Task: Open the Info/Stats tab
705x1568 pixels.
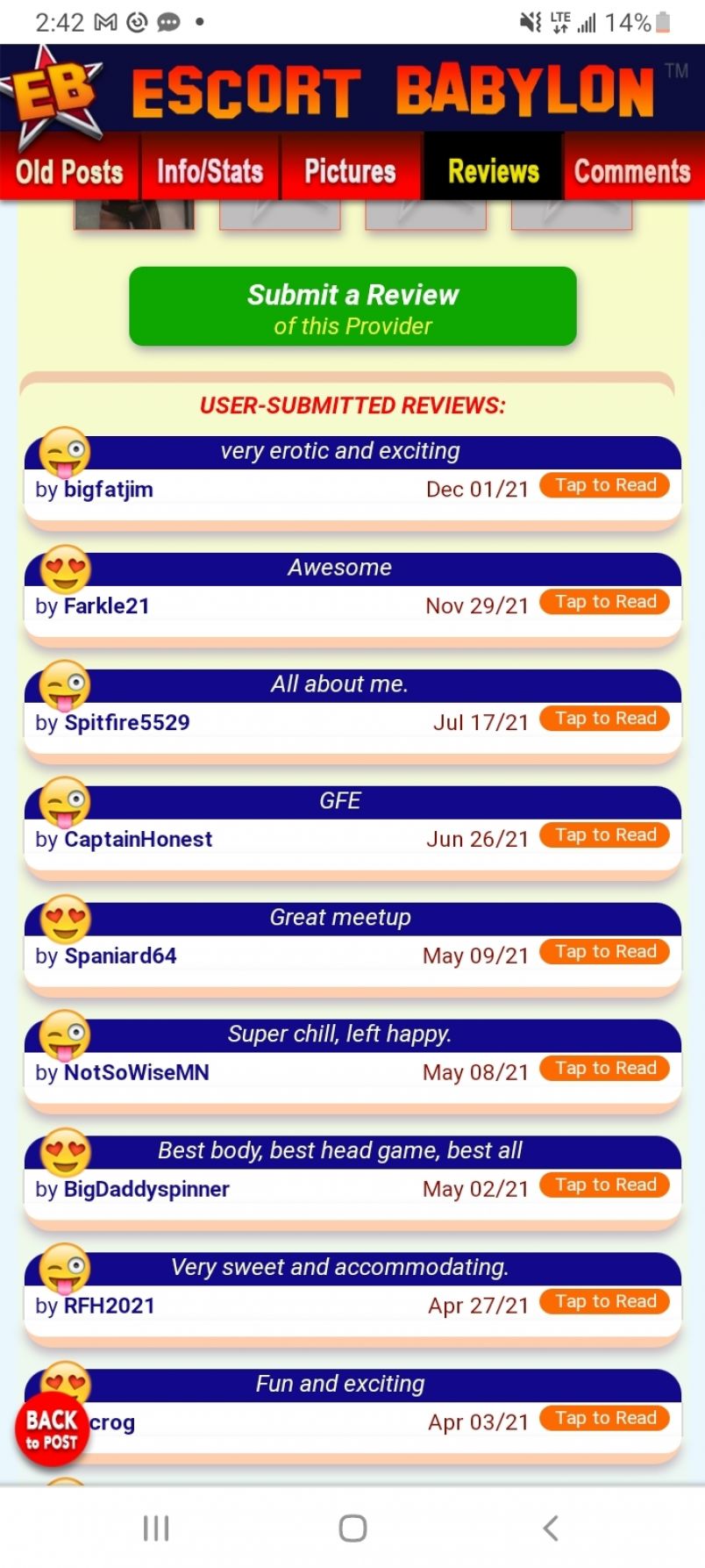Action: click(x=210, y=171)
